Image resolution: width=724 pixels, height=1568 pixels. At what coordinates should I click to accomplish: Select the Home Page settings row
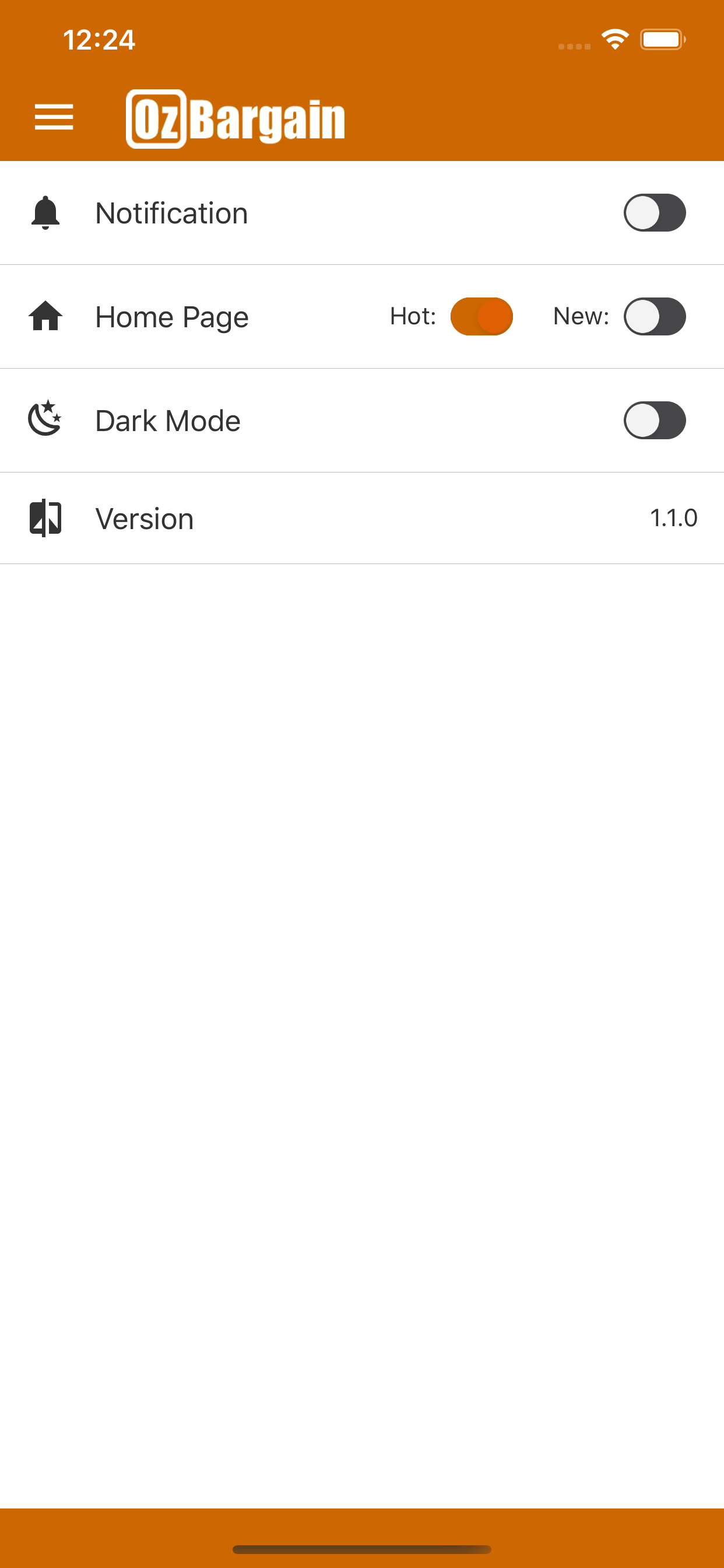coord(171,317)
